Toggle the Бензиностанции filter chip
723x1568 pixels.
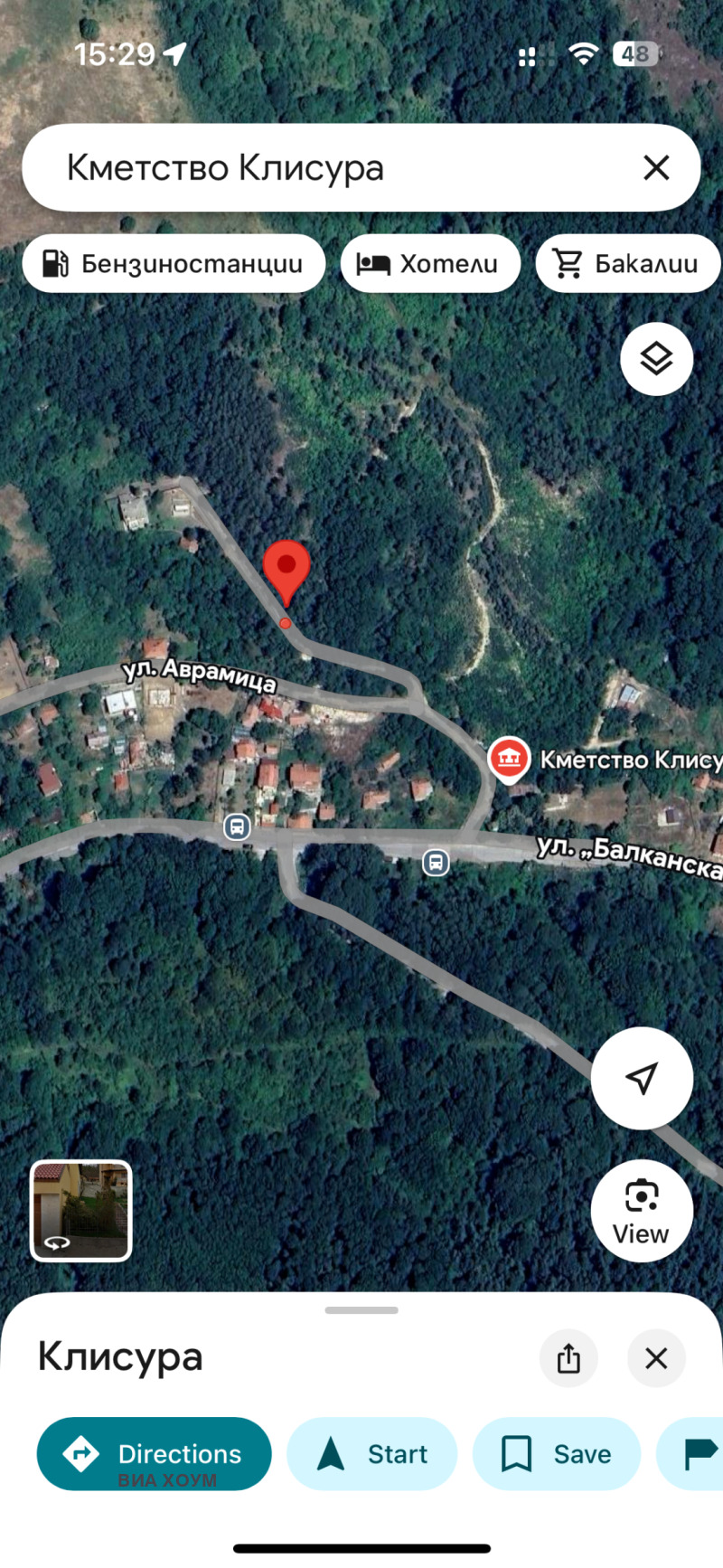(174, 263)
